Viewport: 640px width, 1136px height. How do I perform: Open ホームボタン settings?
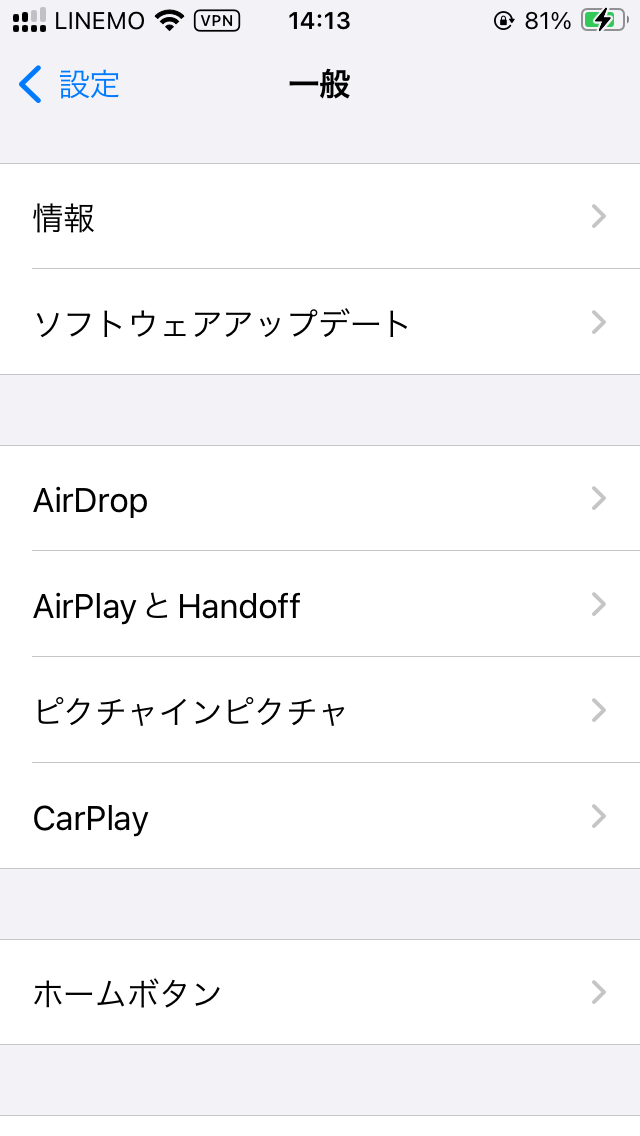[x=320, y=993]
